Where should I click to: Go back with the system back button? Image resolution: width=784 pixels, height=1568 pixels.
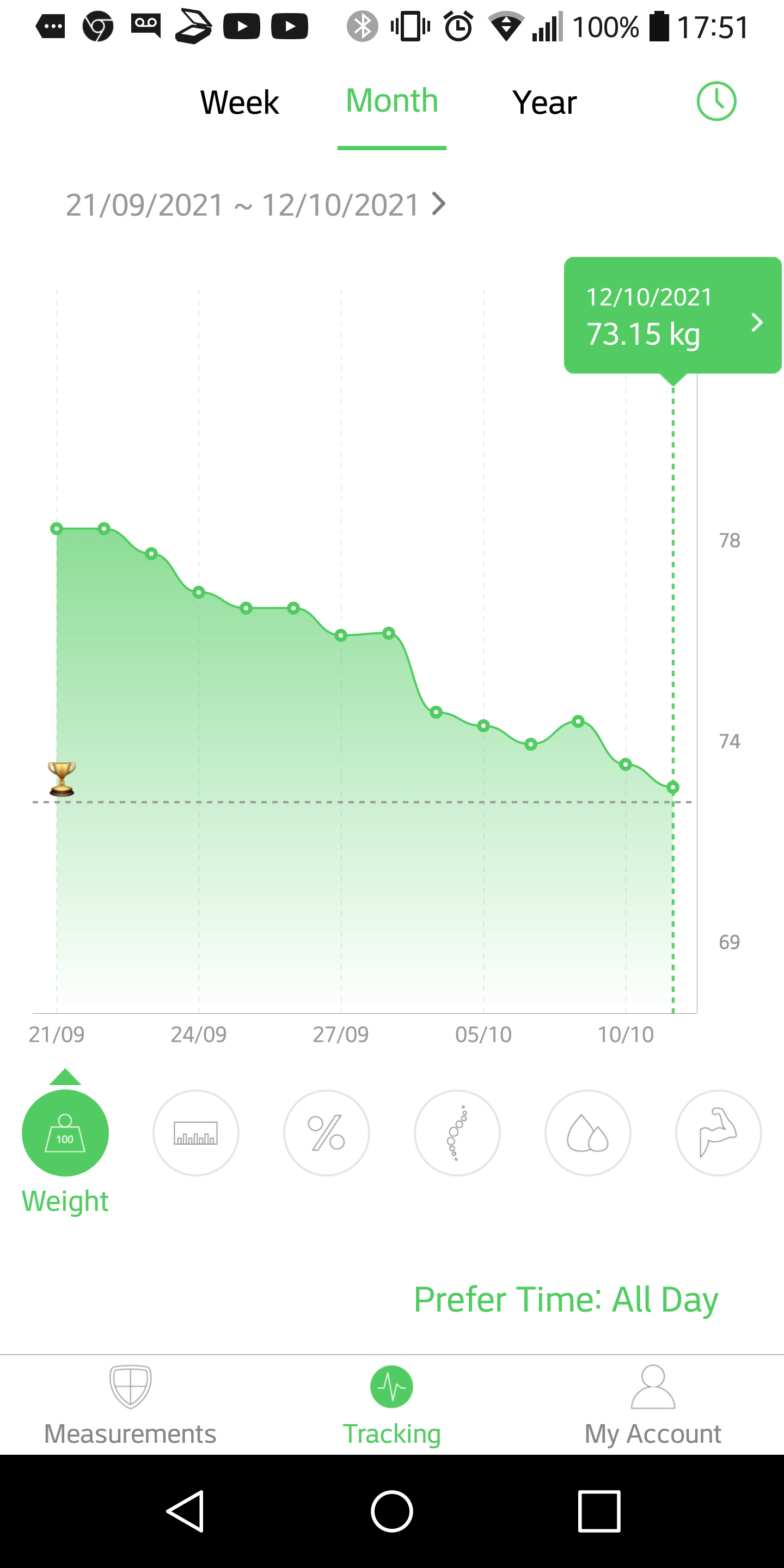pyautogui.click(x=185, y=1511)
